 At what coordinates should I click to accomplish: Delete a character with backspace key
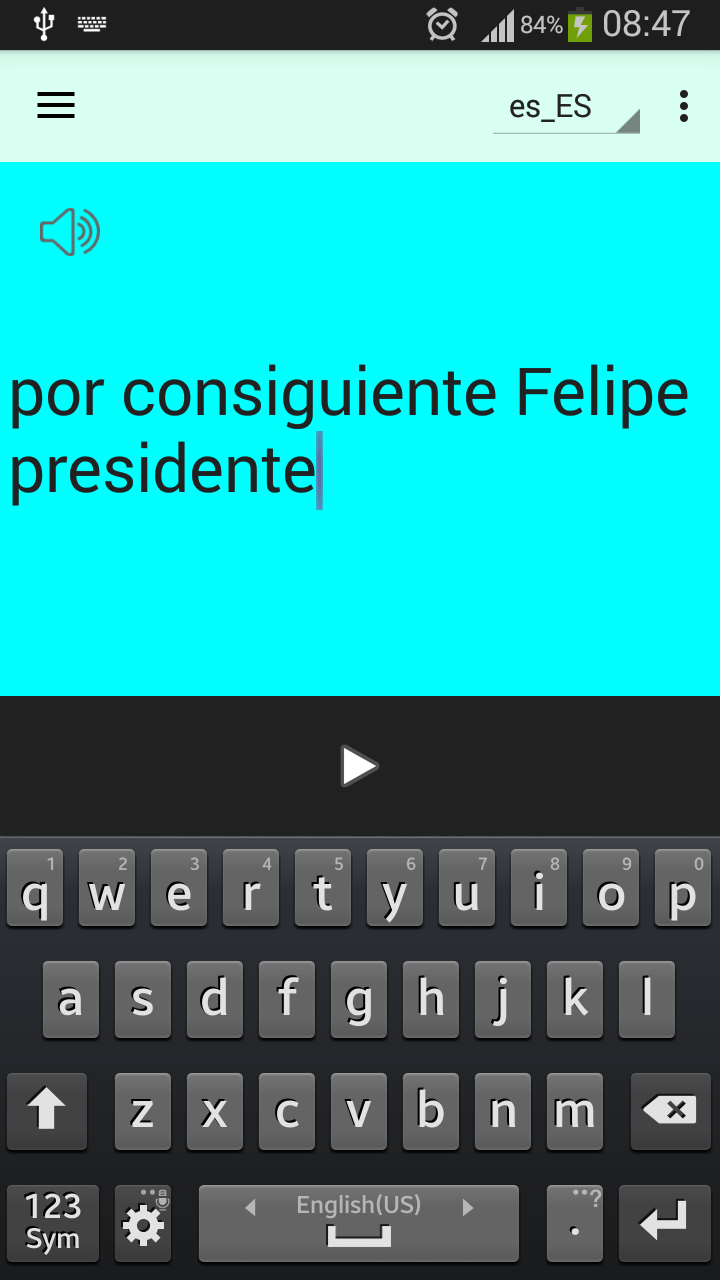669,1111
